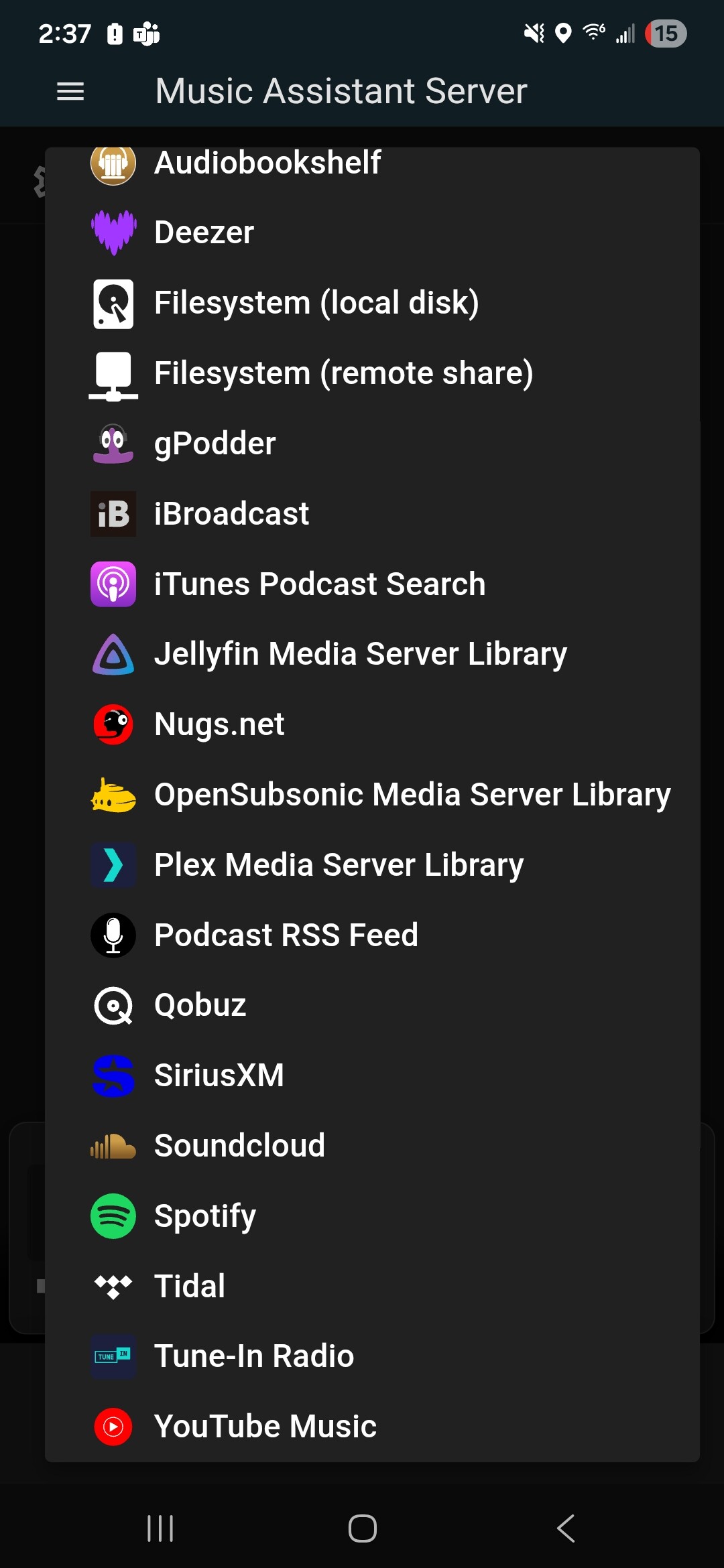Select Filesystem (local disk) provider

[x=316, y=303]
